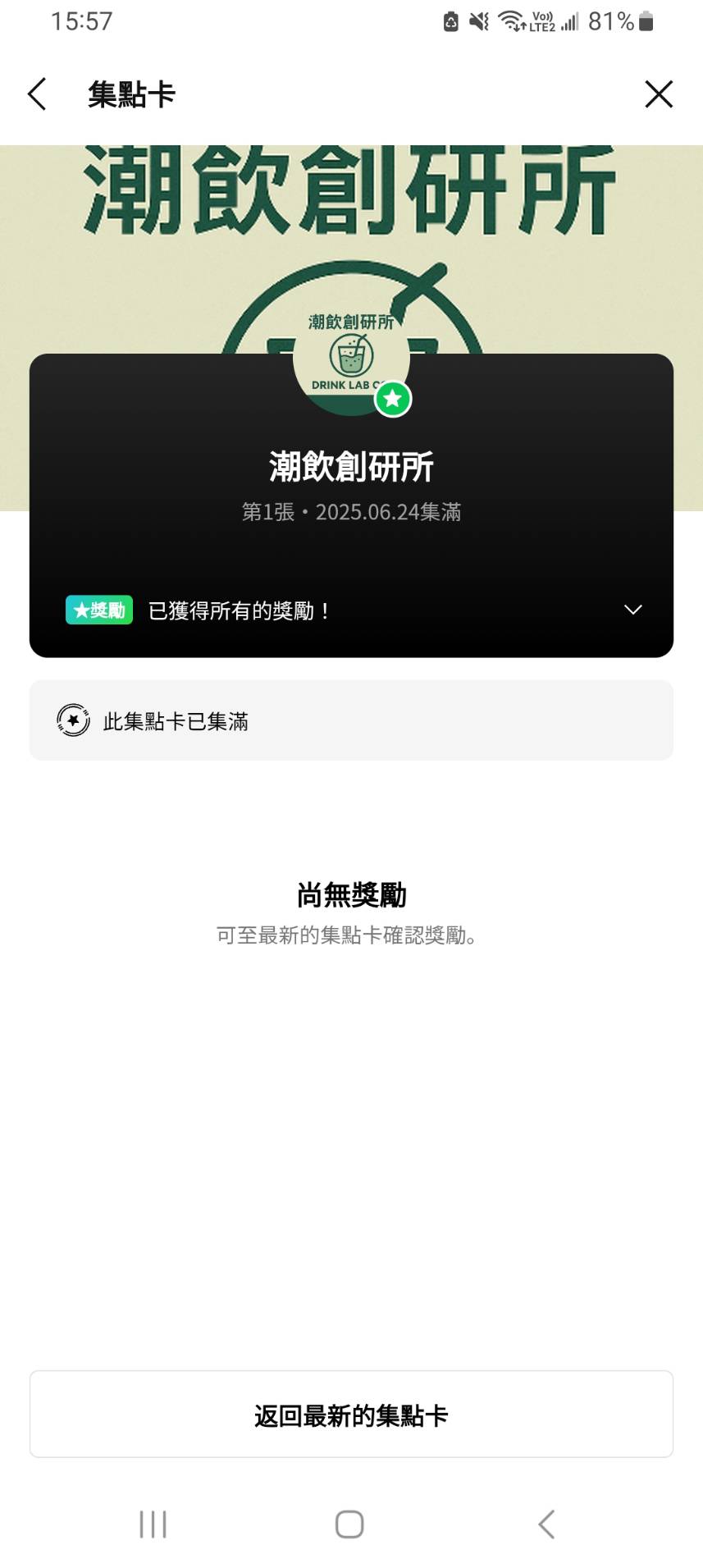This screenshot has height=1568, width=703.
Task: Tap 返回最新的集點卡 button
Action: 351,1414
